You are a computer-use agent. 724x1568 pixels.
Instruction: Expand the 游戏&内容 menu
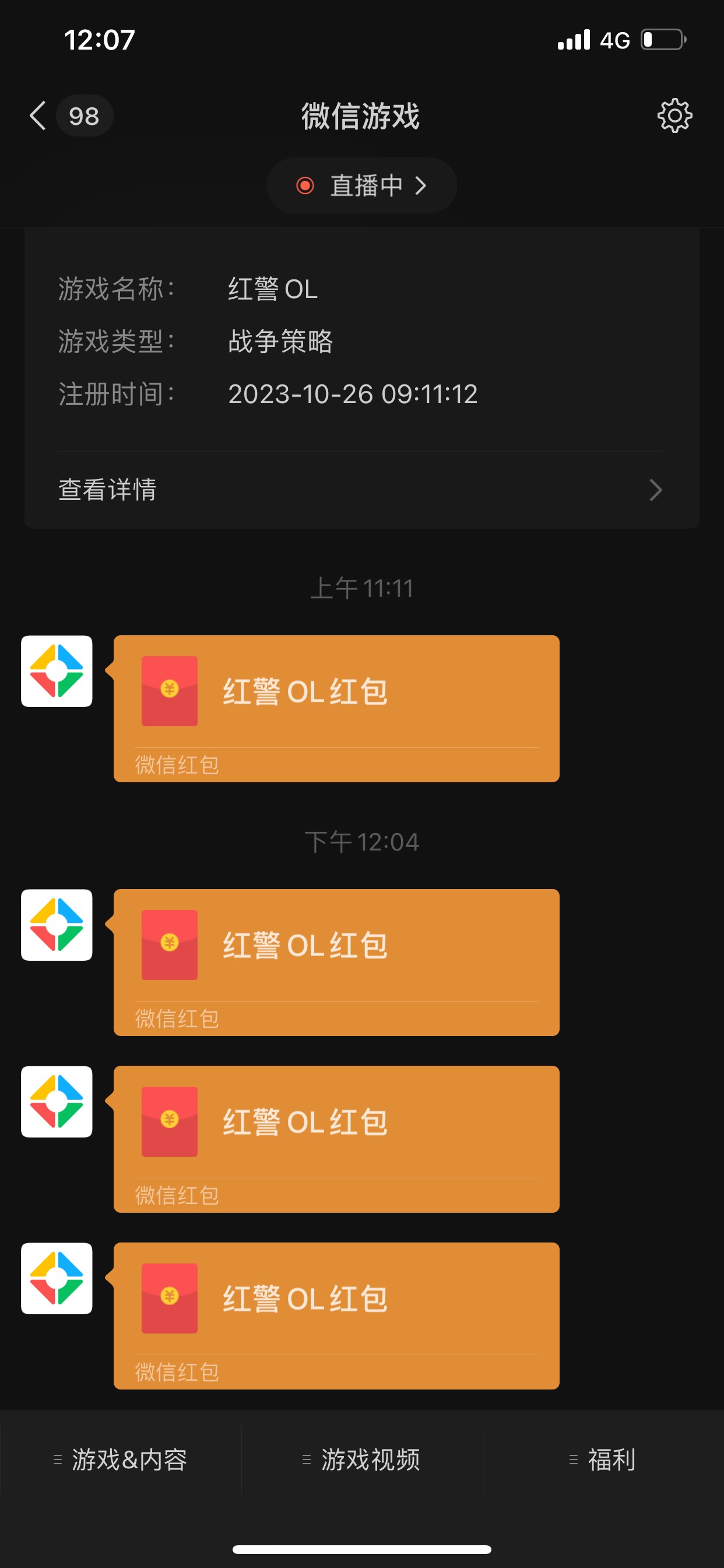[121, 1459]
